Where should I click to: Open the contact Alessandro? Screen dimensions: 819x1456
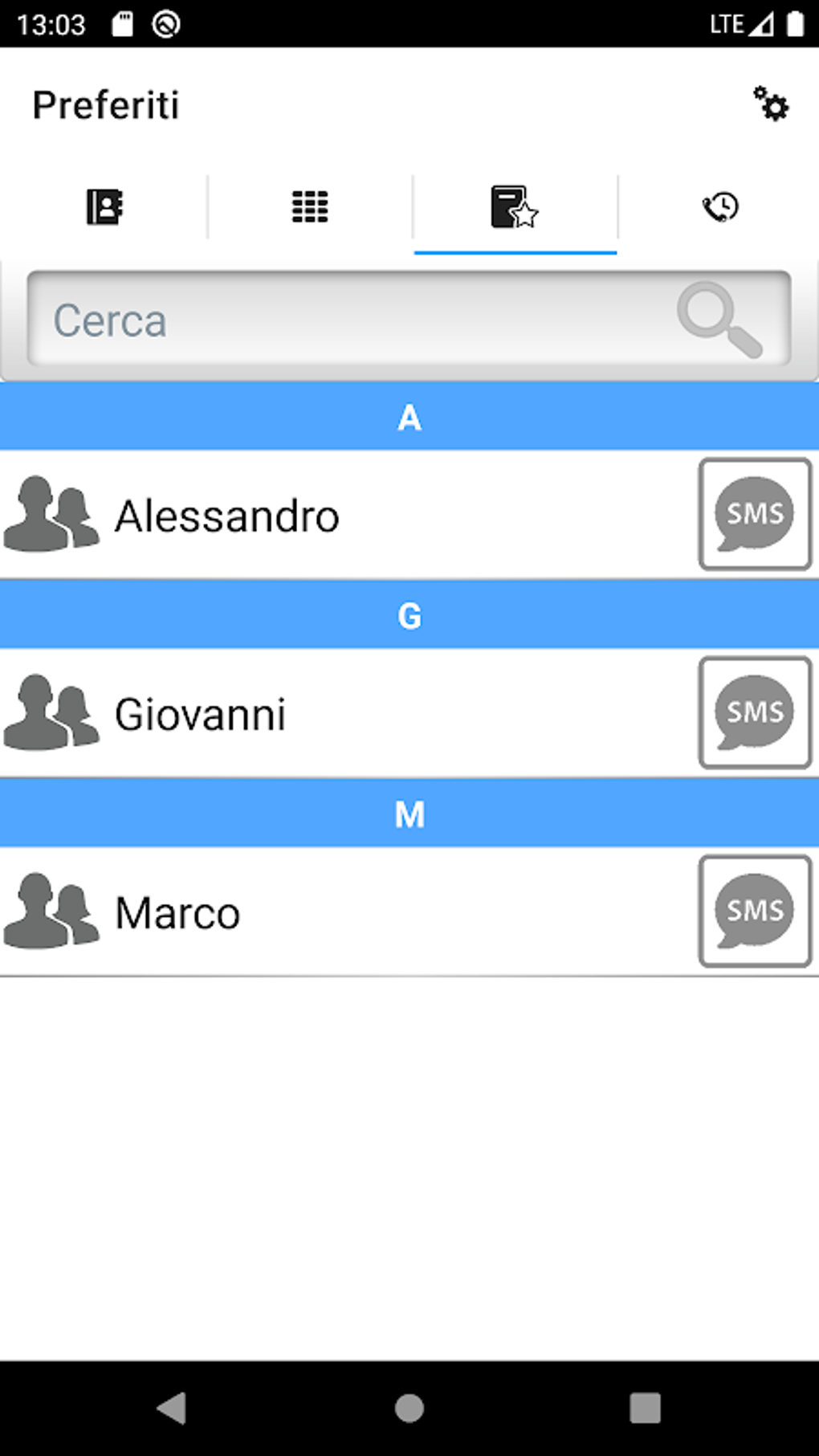coord(227,515)
